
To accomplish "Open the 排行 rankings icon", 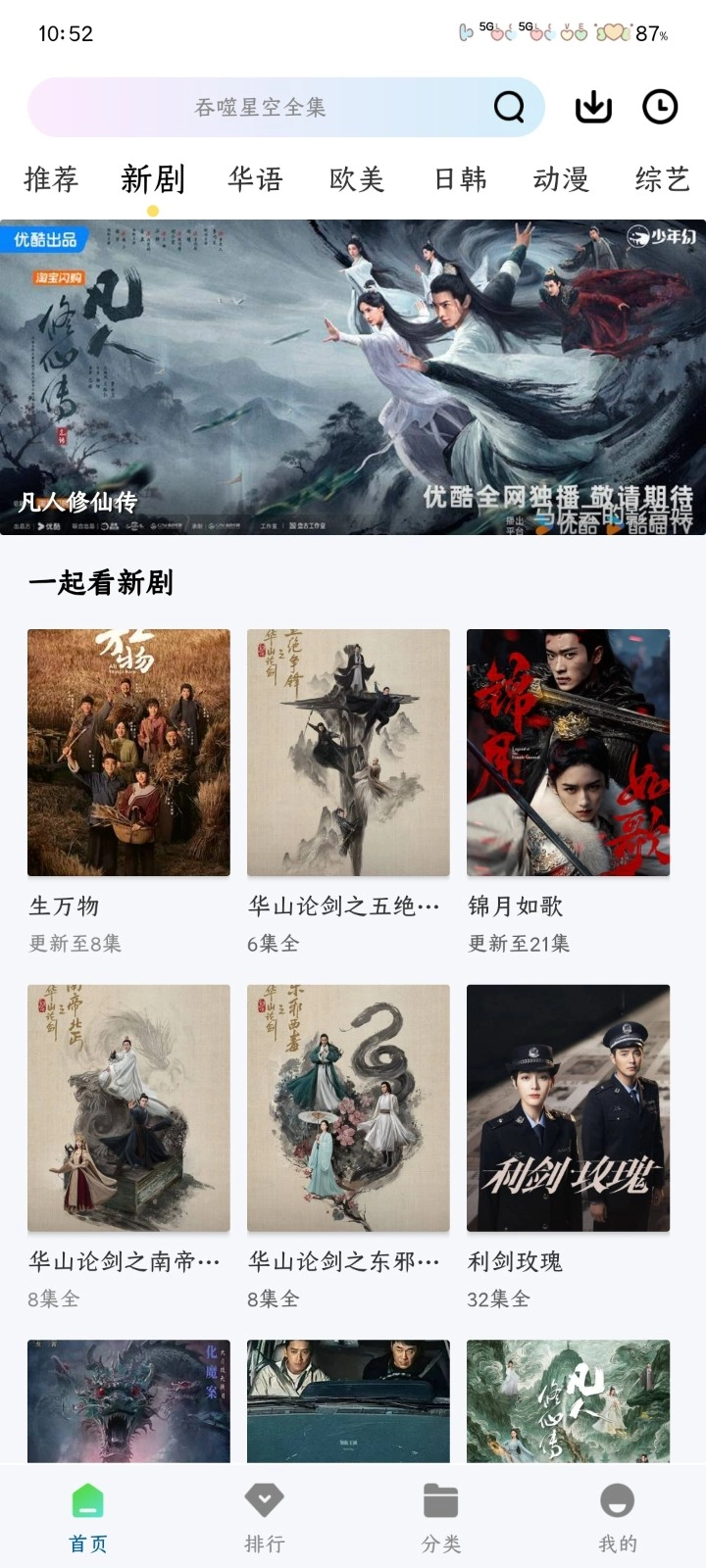I will click(x=264, y=1500).
